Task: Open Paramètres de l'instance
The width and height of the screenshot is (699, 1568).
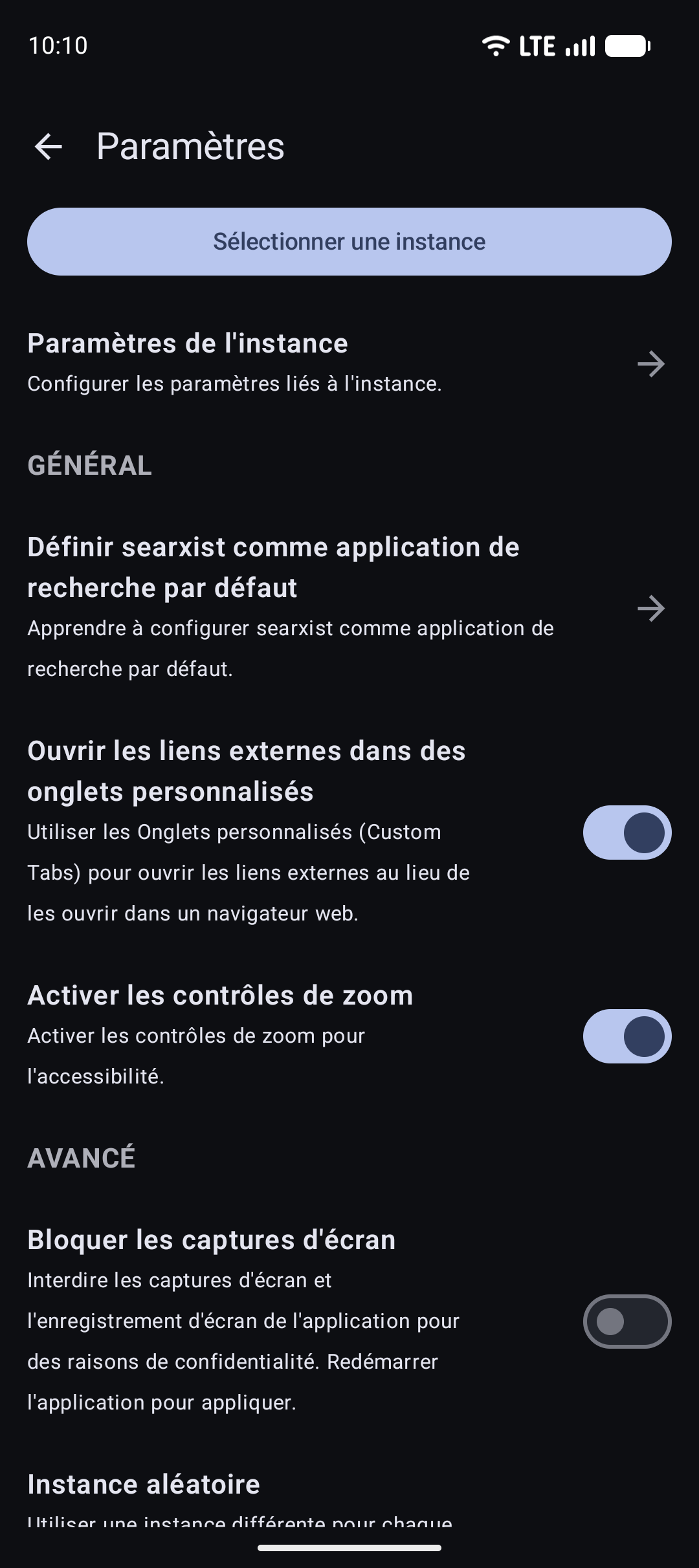Action: (x=349, y=363)
